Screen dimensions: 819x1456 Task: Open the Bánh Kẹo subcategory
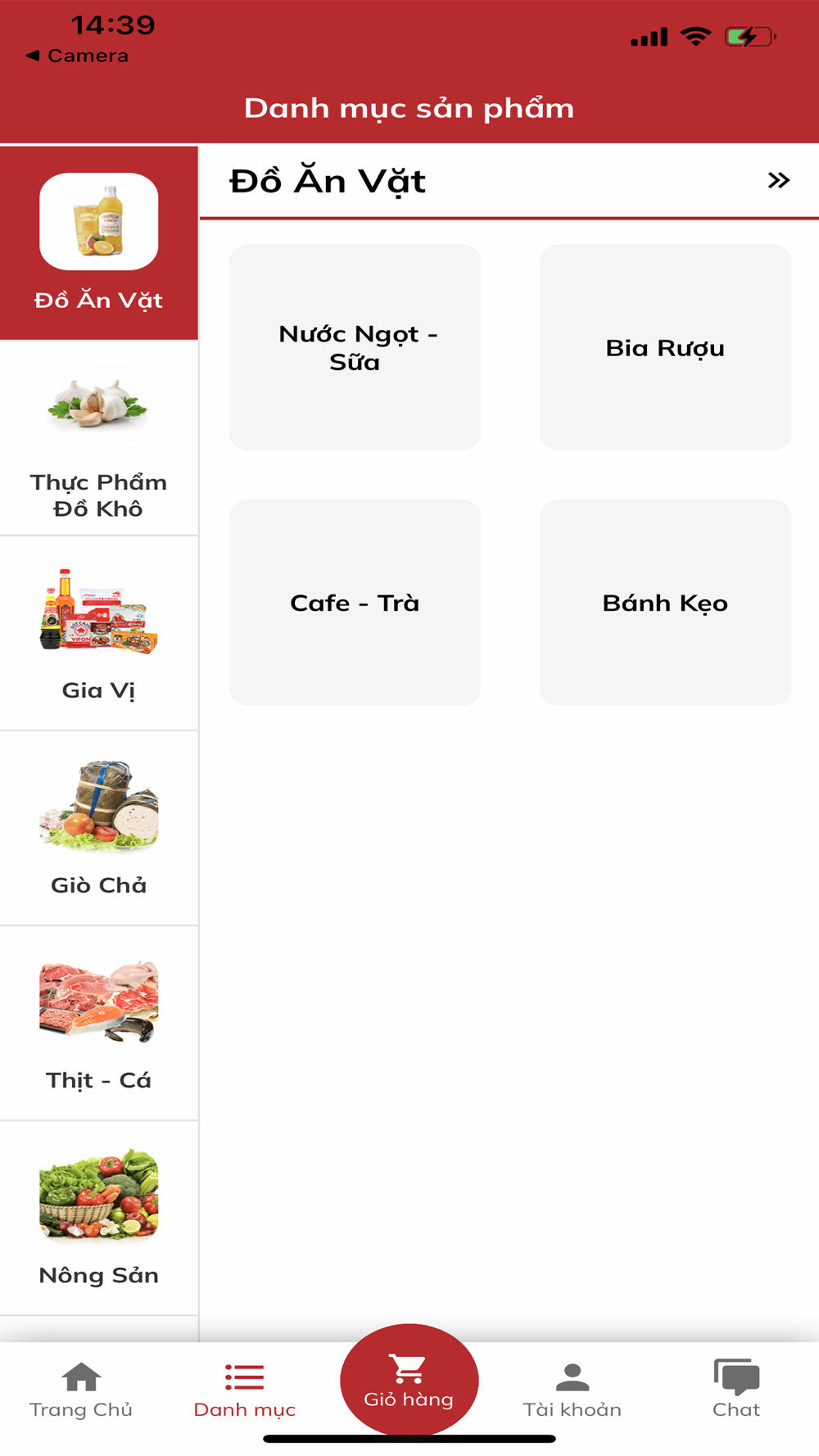click(x=665, y=603)
